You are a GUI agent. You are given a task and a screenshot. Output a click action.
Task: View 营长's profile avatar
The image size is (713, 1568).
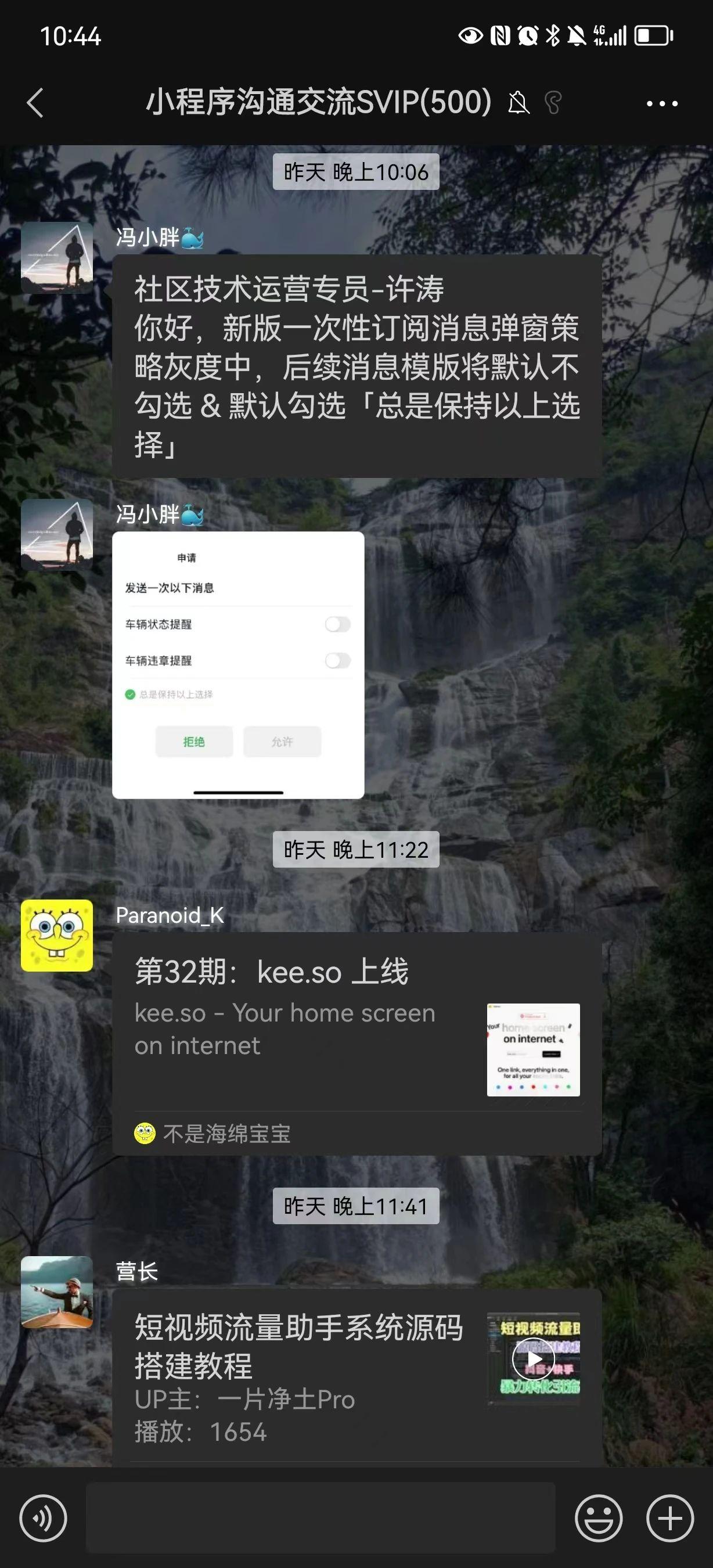tap(57, 1292)
